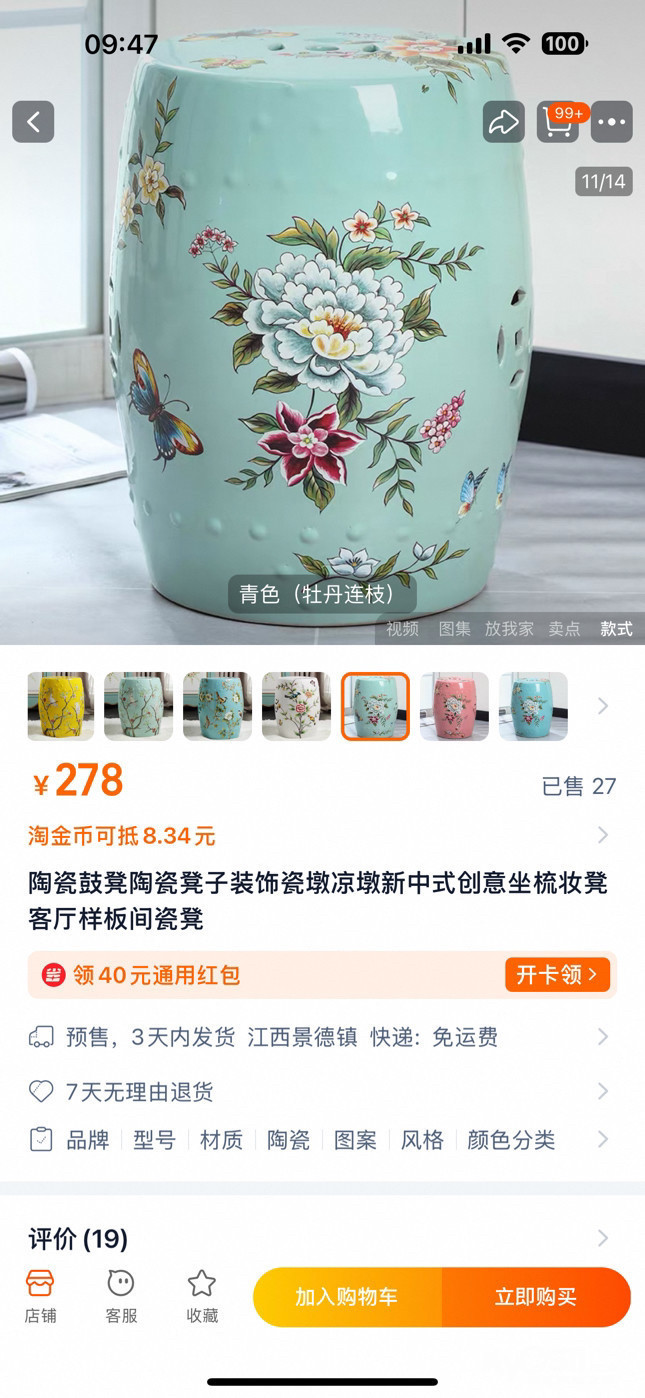The width and height of the screenshot is (645, 1398).
Task: Tap 立即购买 to buy now
Action: [x=536, y=1297]
